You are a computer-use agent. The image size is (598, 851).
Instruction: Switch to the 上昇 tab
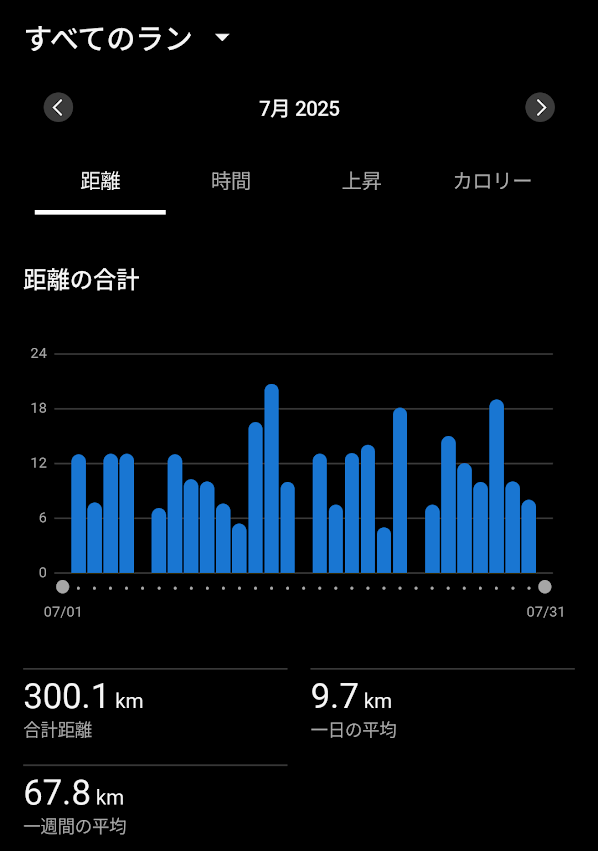[x=362, y=181]
